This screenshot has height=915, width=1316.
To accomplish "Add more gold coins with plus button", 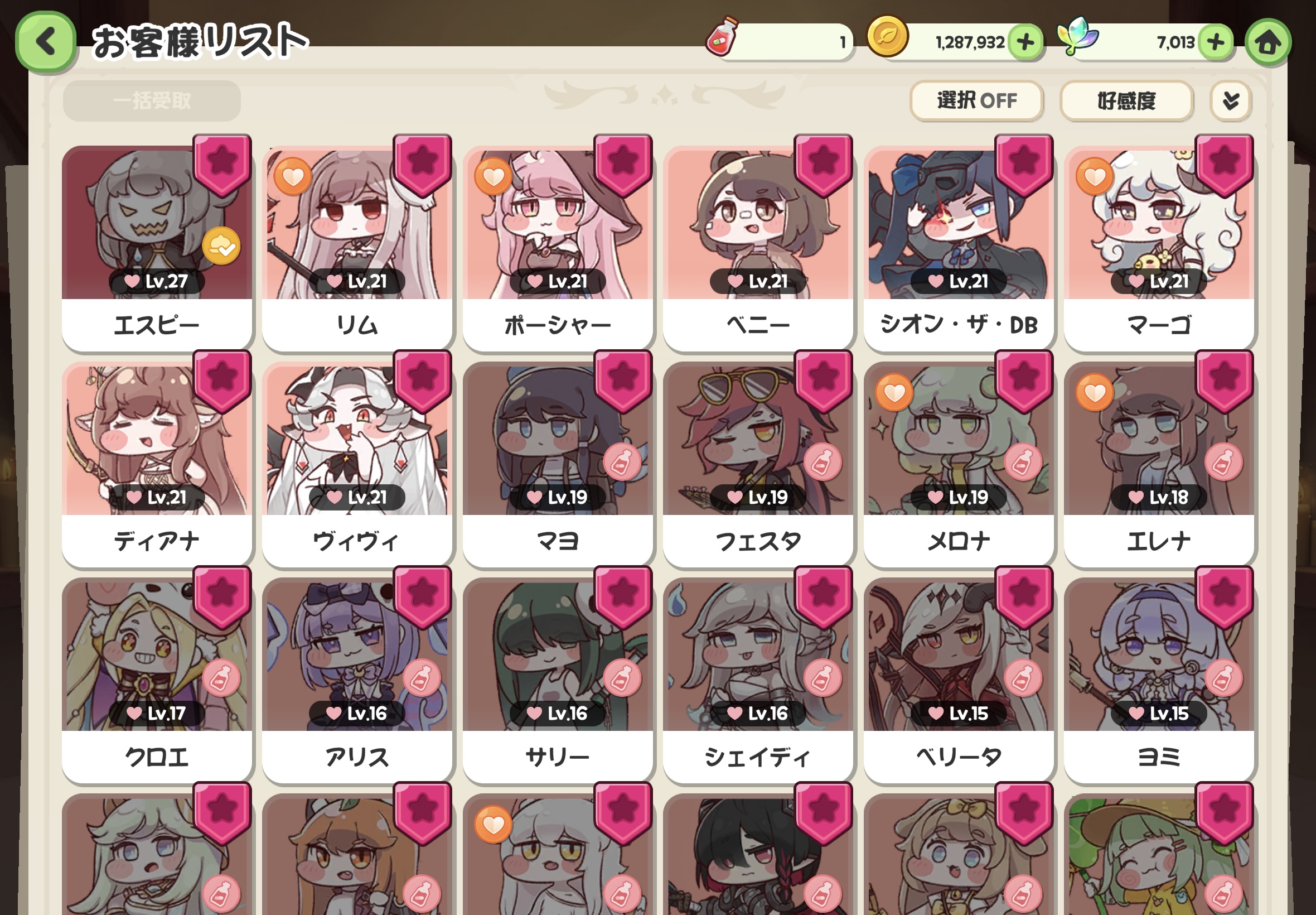I will (1025, 42).
